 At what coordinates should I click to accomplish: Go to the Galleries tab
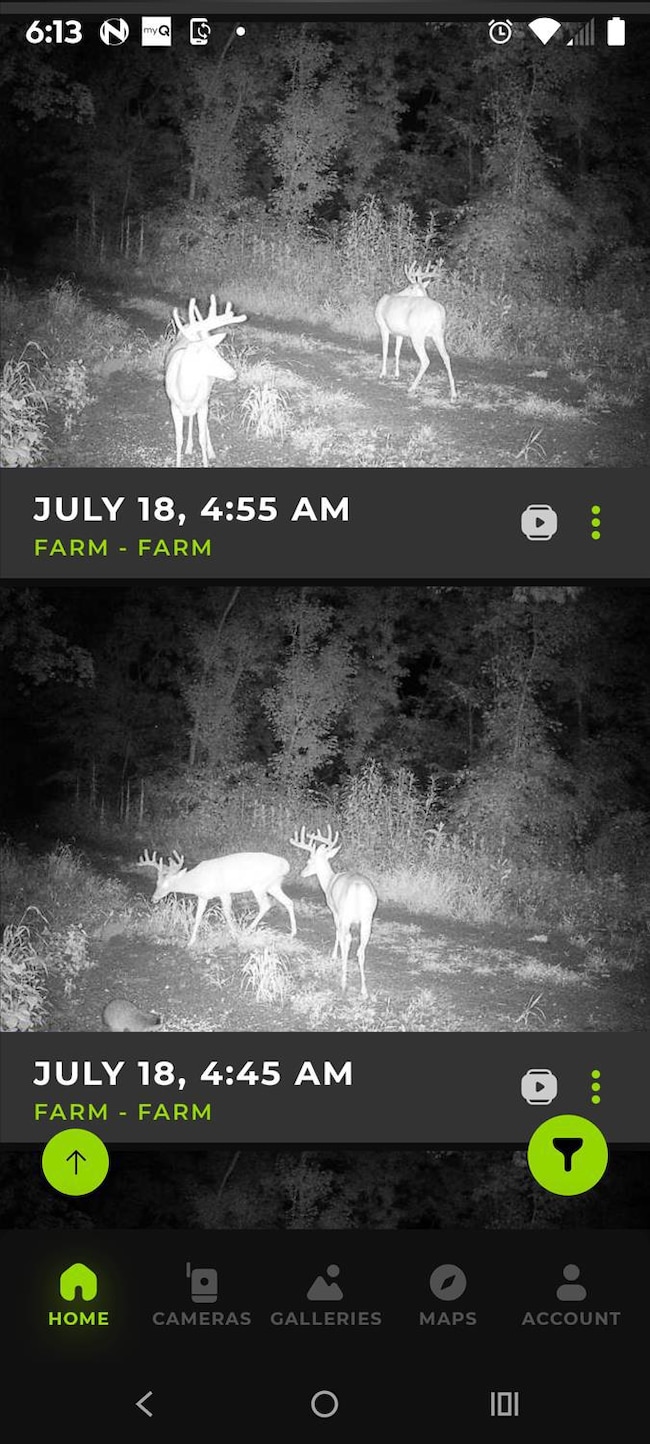coord(326,1295)
